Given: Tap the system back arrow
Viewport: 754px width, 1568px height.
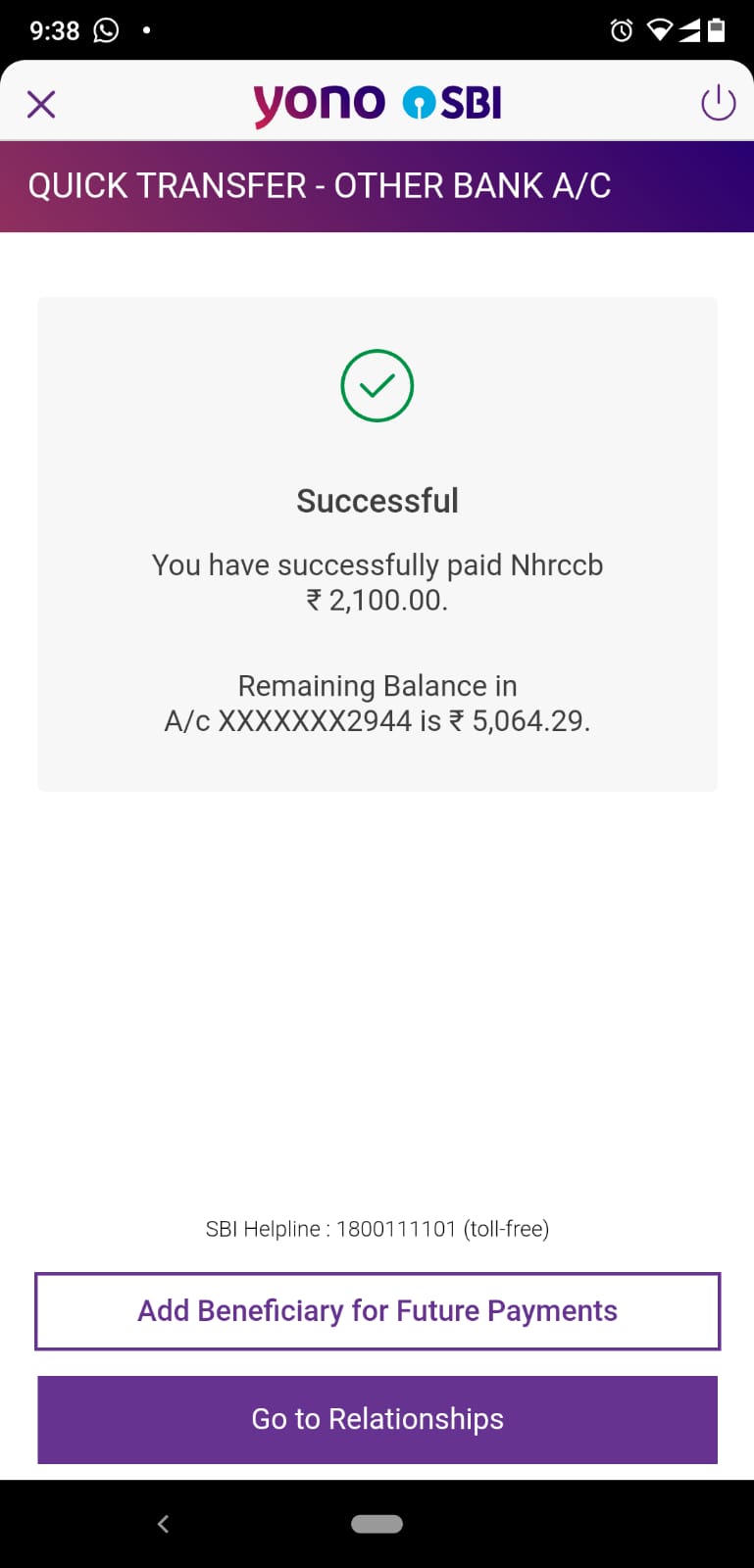Looking at the screenshot, I should tap(164, 1523).
